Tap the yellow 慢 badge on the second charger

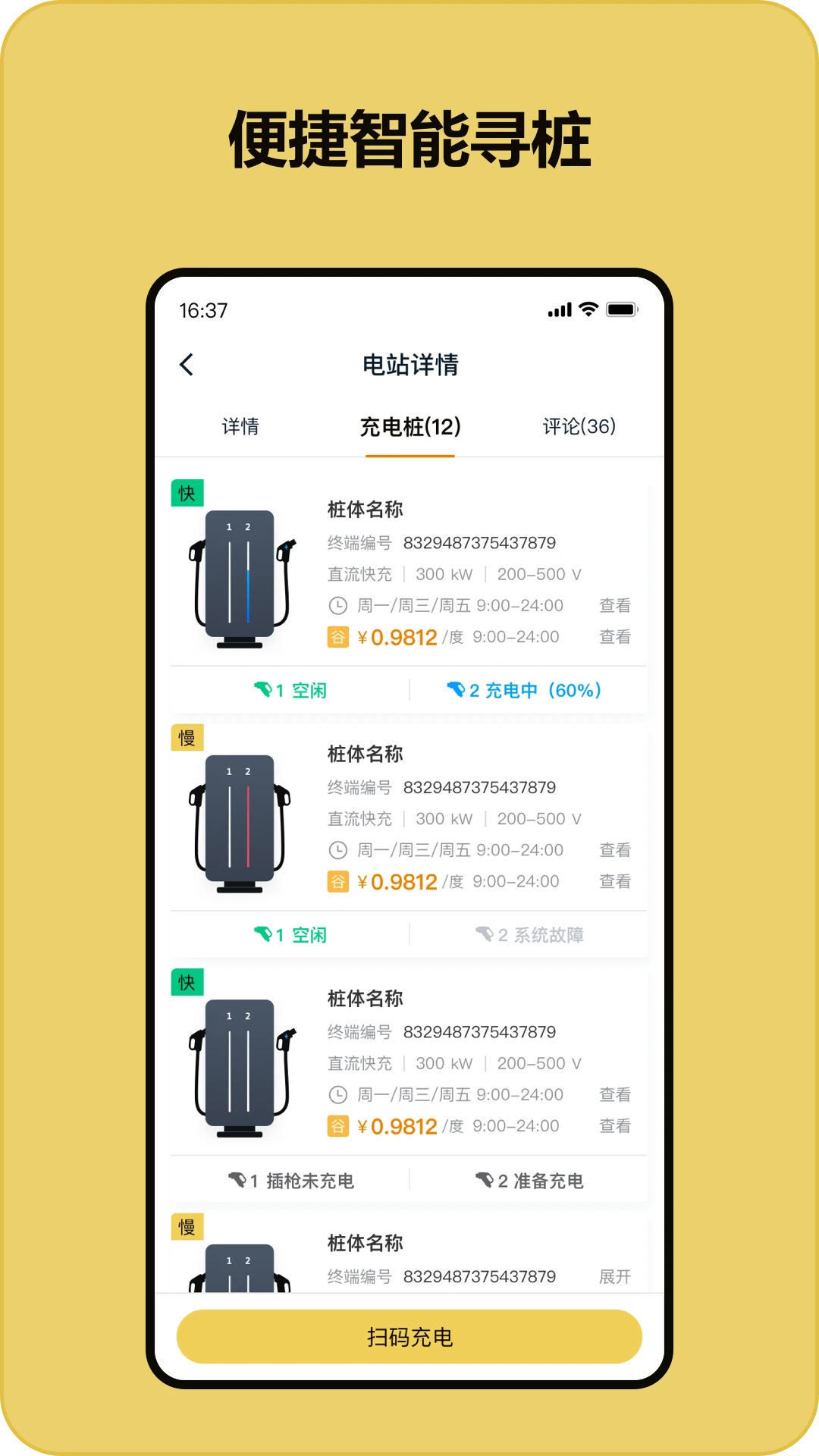point(186,737)
